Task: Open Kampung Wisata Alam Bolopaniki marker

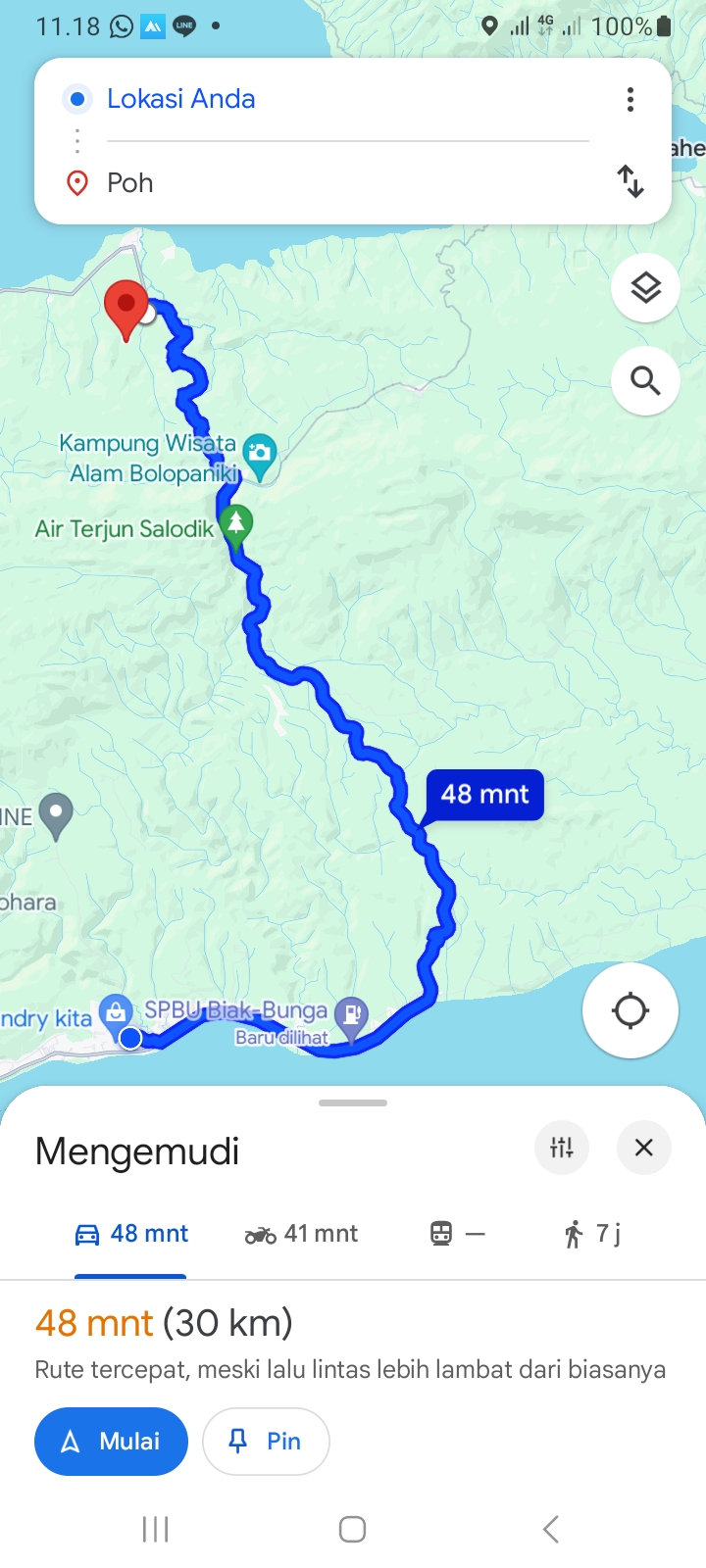Action: [x=260, y=456]
